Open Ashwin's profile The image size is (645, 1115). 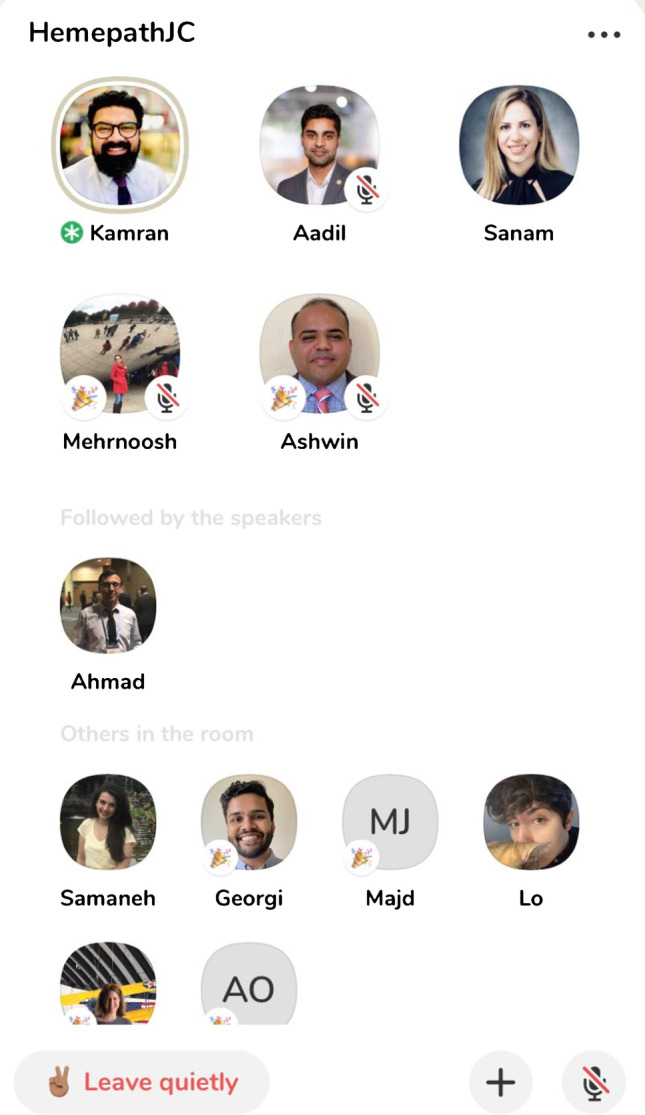(319, 354)
